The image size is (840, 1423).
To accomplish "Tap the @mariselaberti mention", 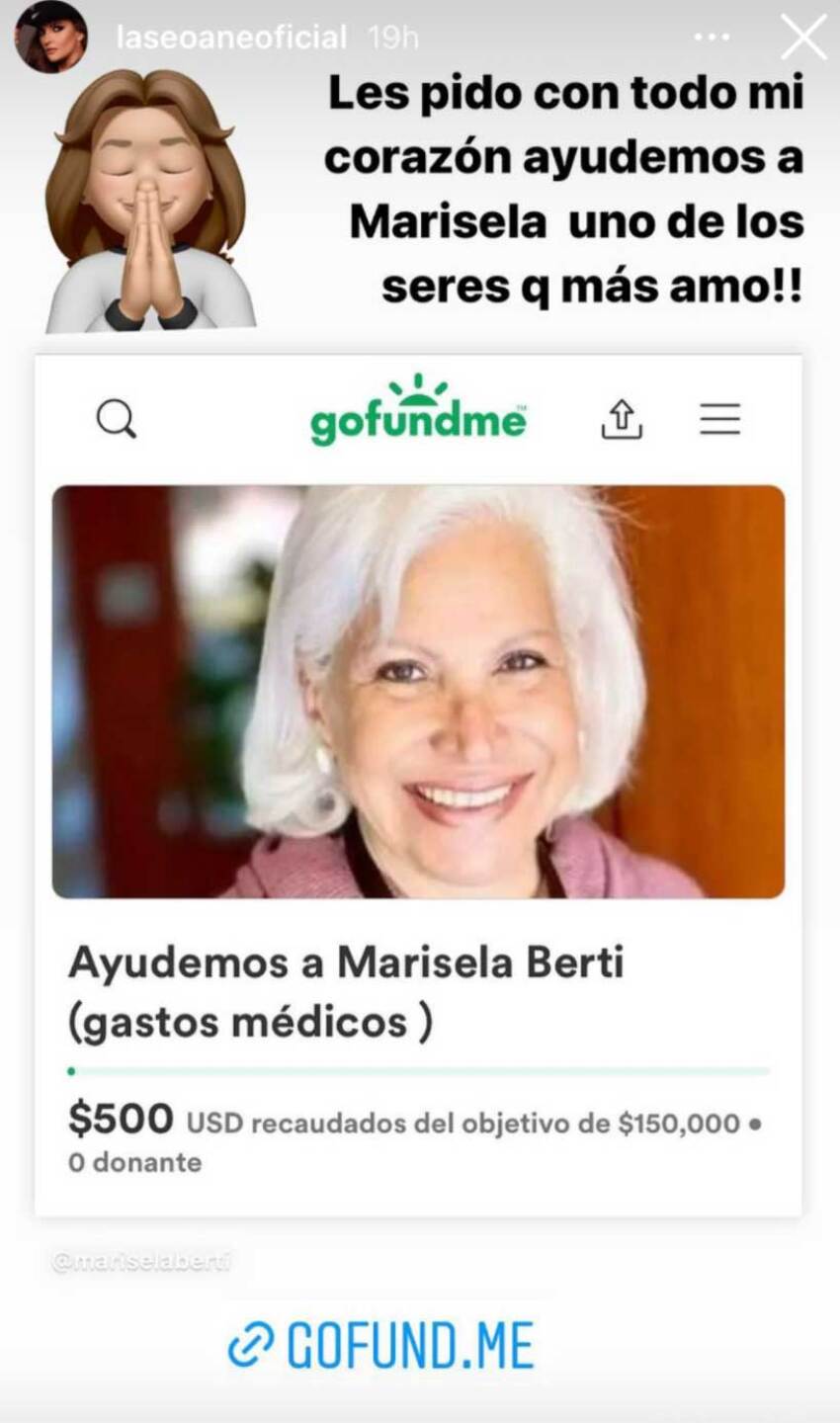I will click(x=141, y=1262).
